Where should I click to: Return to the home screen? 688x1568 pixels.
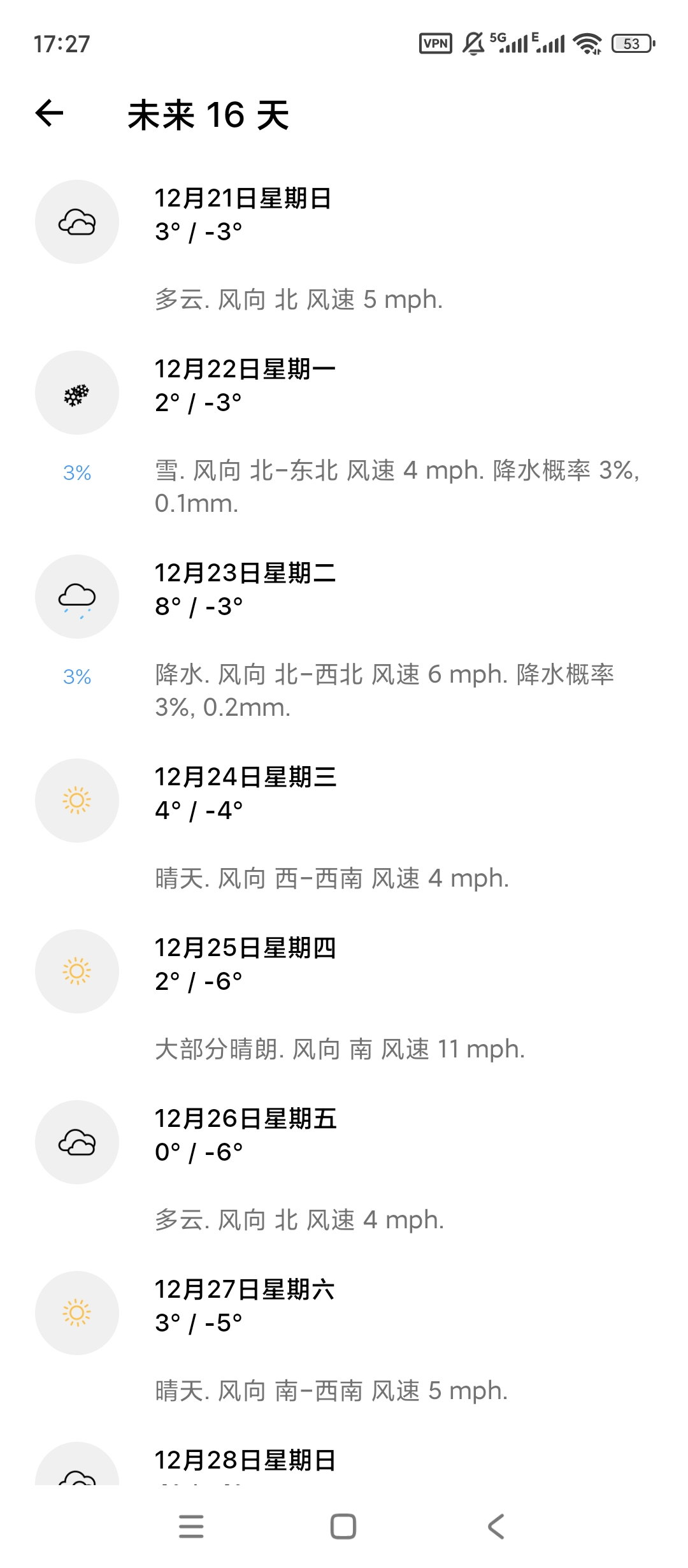[343, 1527]
